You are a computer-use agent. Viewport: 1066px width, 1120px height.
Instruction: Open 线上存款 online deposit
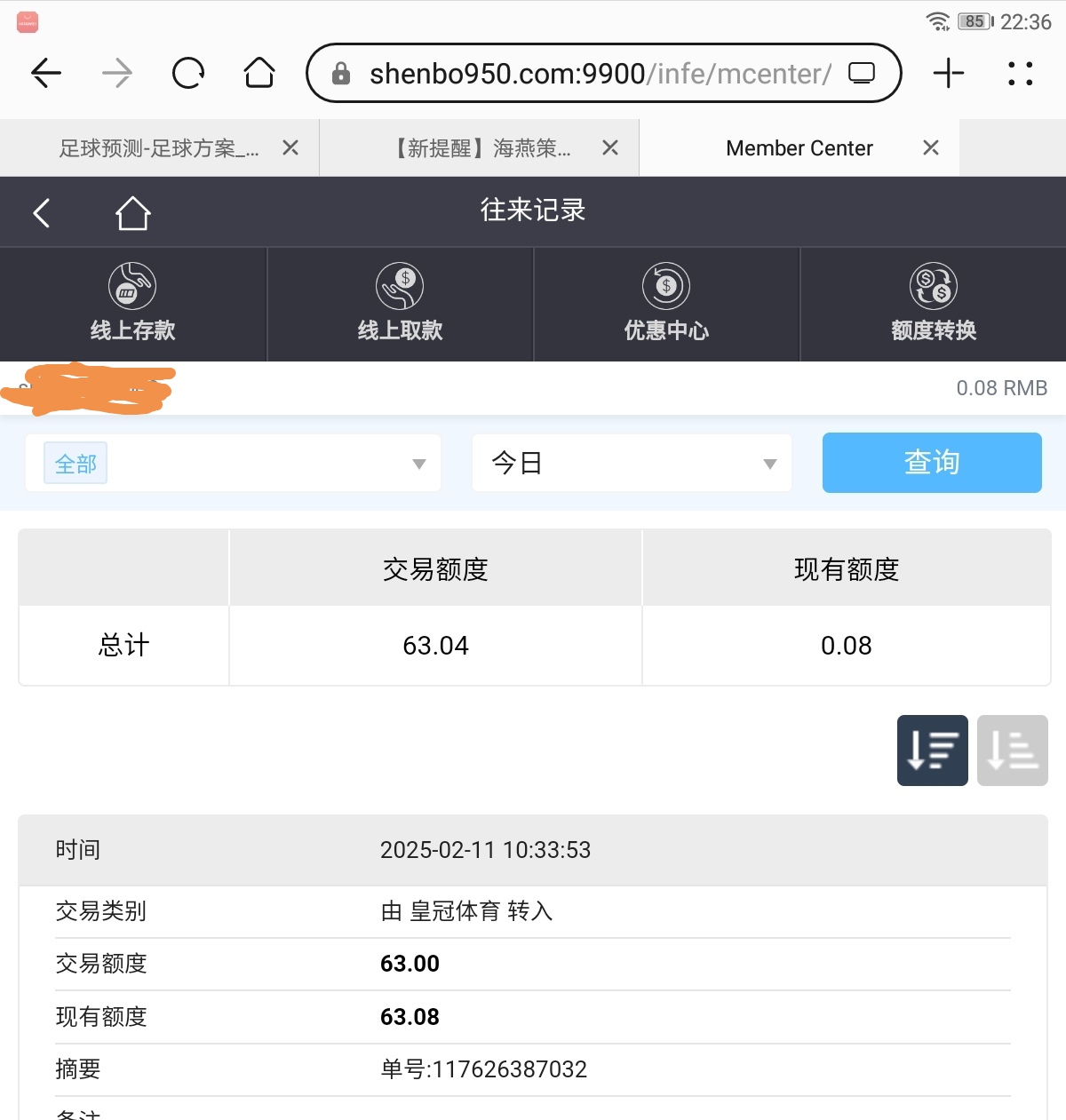[x=132, y=304]
